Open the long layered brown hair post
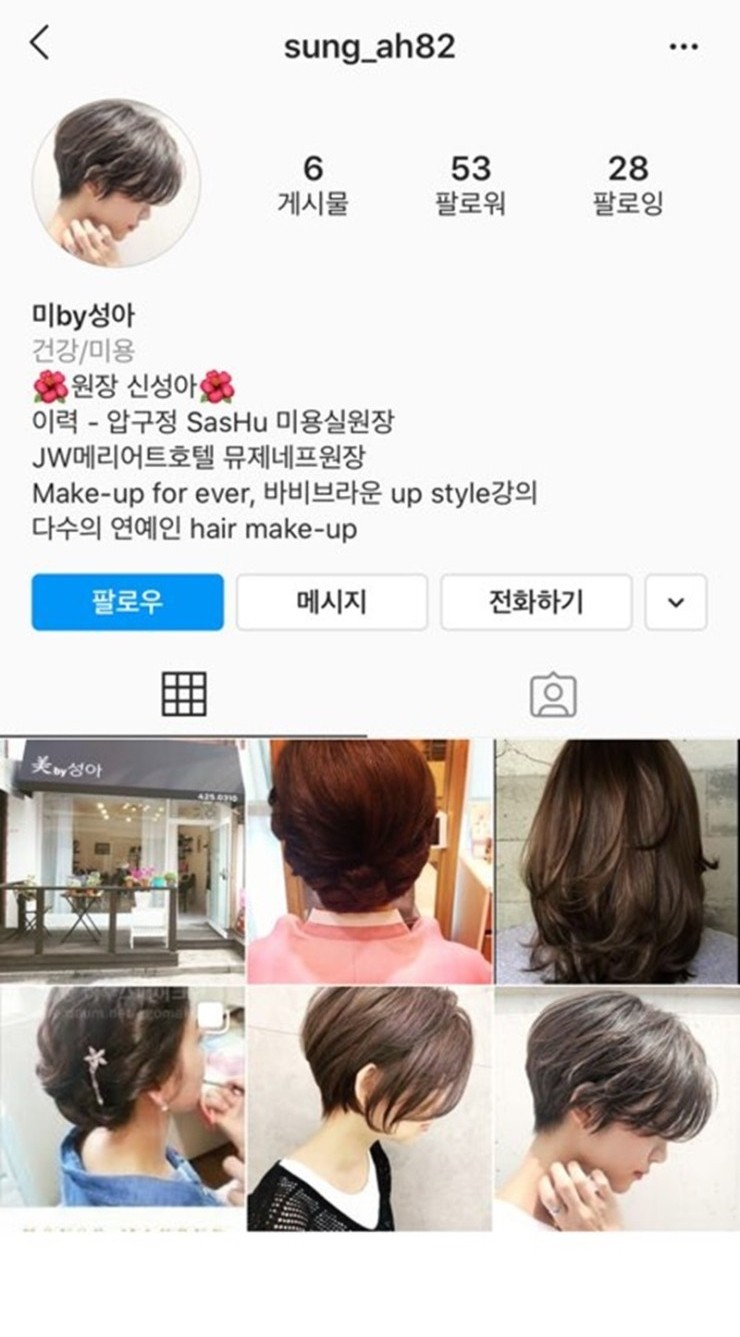The image size is (740, 1337). pos(616,861)
